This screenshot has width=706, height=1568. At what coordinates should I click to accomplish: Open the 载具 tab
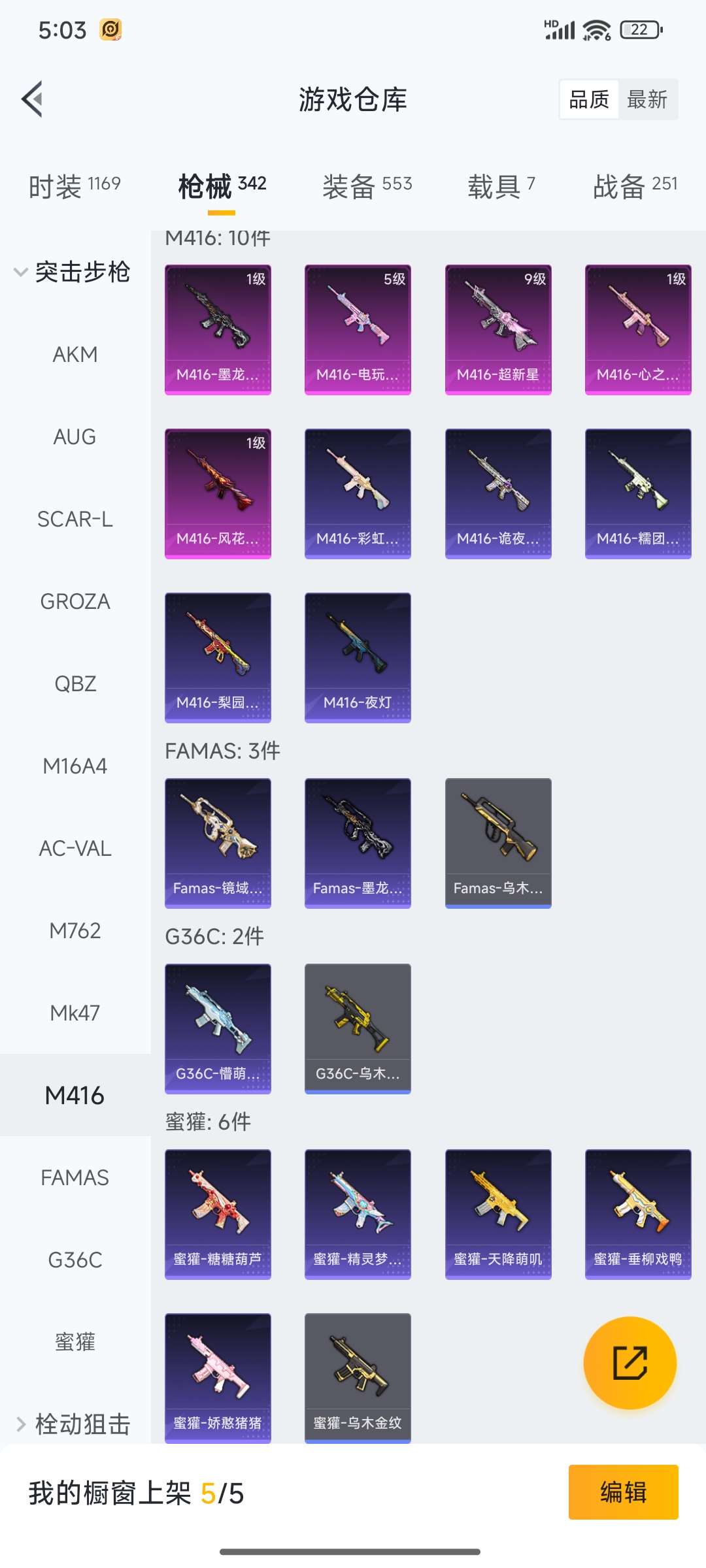click(x=501, y=186)
